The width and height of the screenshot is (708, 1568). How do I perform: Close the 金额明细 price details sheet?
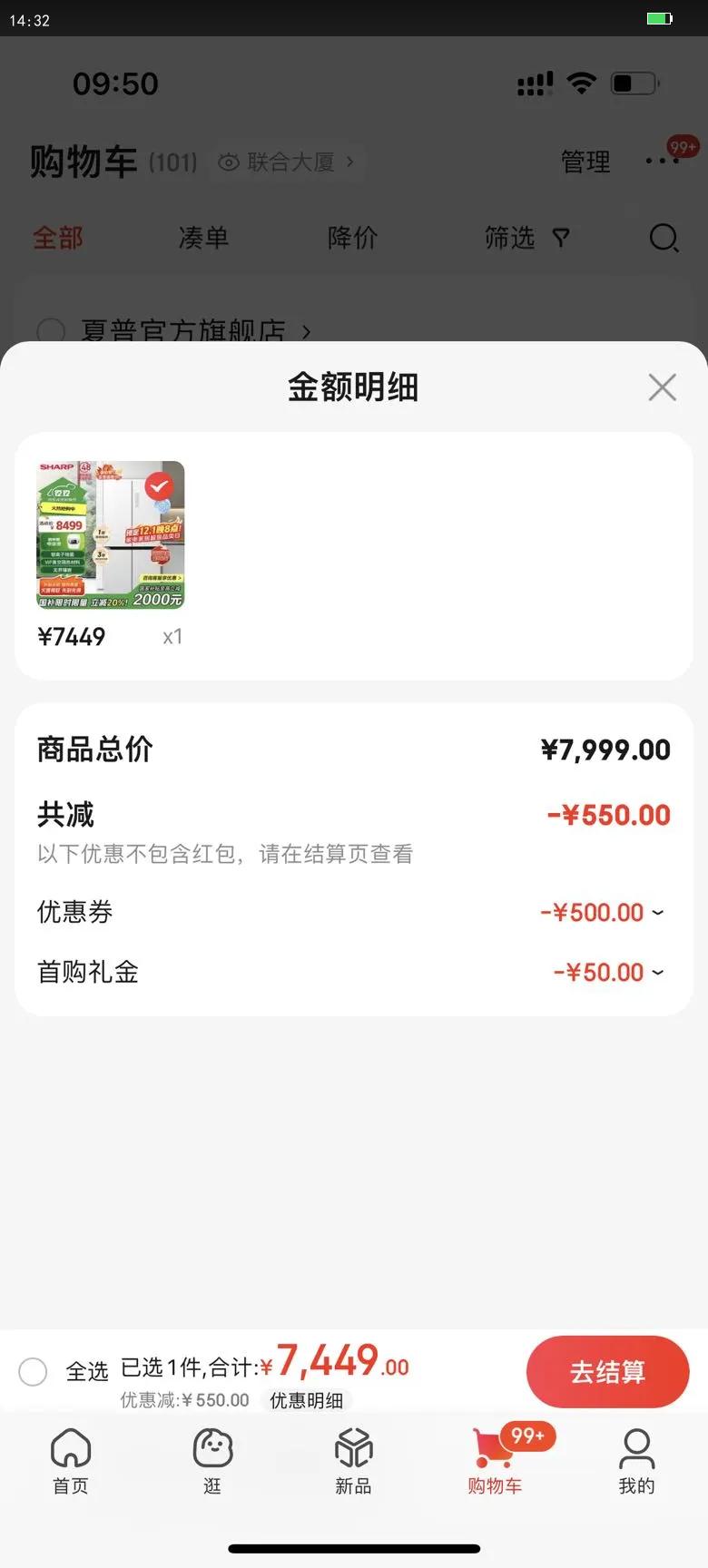tap(662, 387)
